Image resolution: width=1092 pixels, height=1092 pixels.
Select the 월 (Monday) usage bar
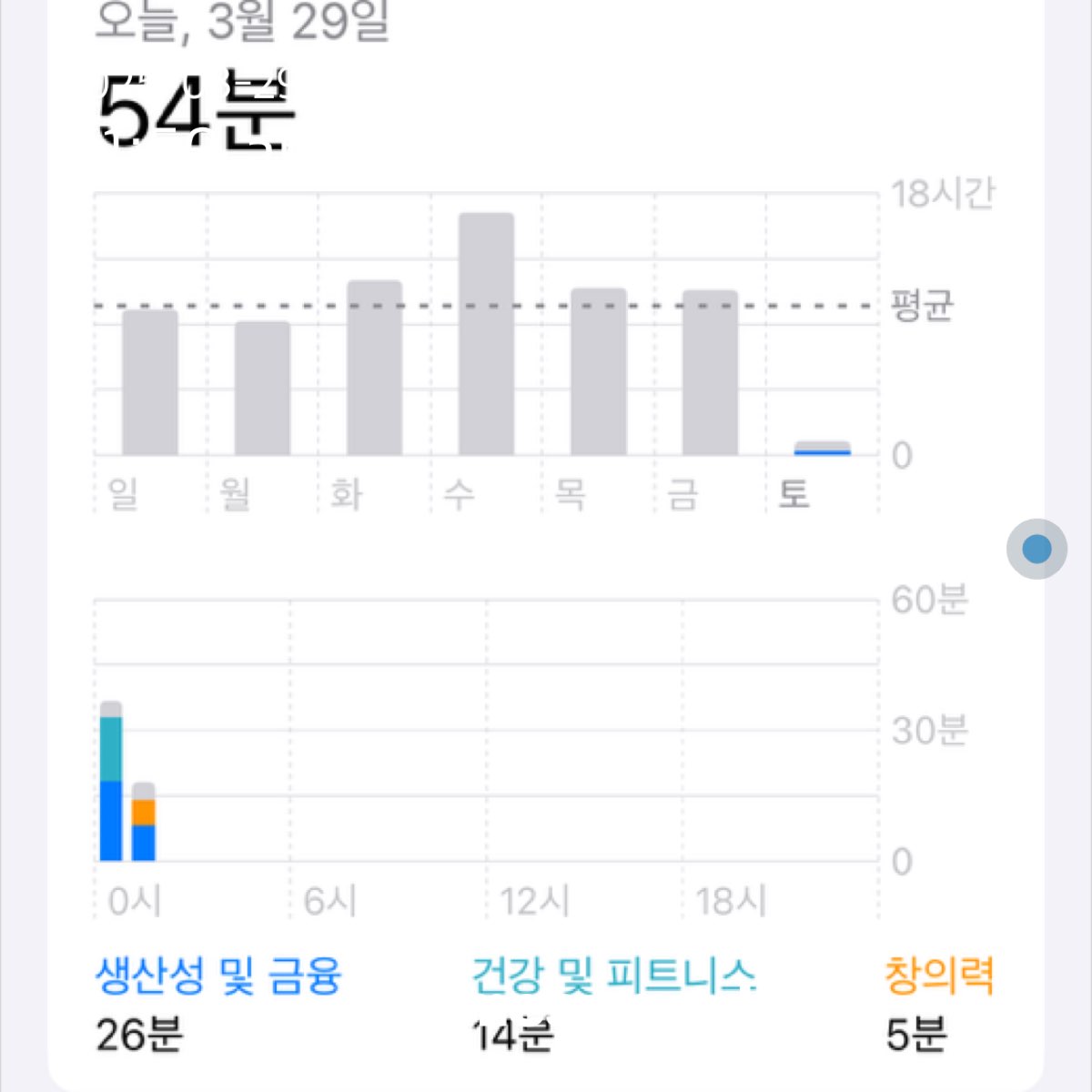click(262, 389)
